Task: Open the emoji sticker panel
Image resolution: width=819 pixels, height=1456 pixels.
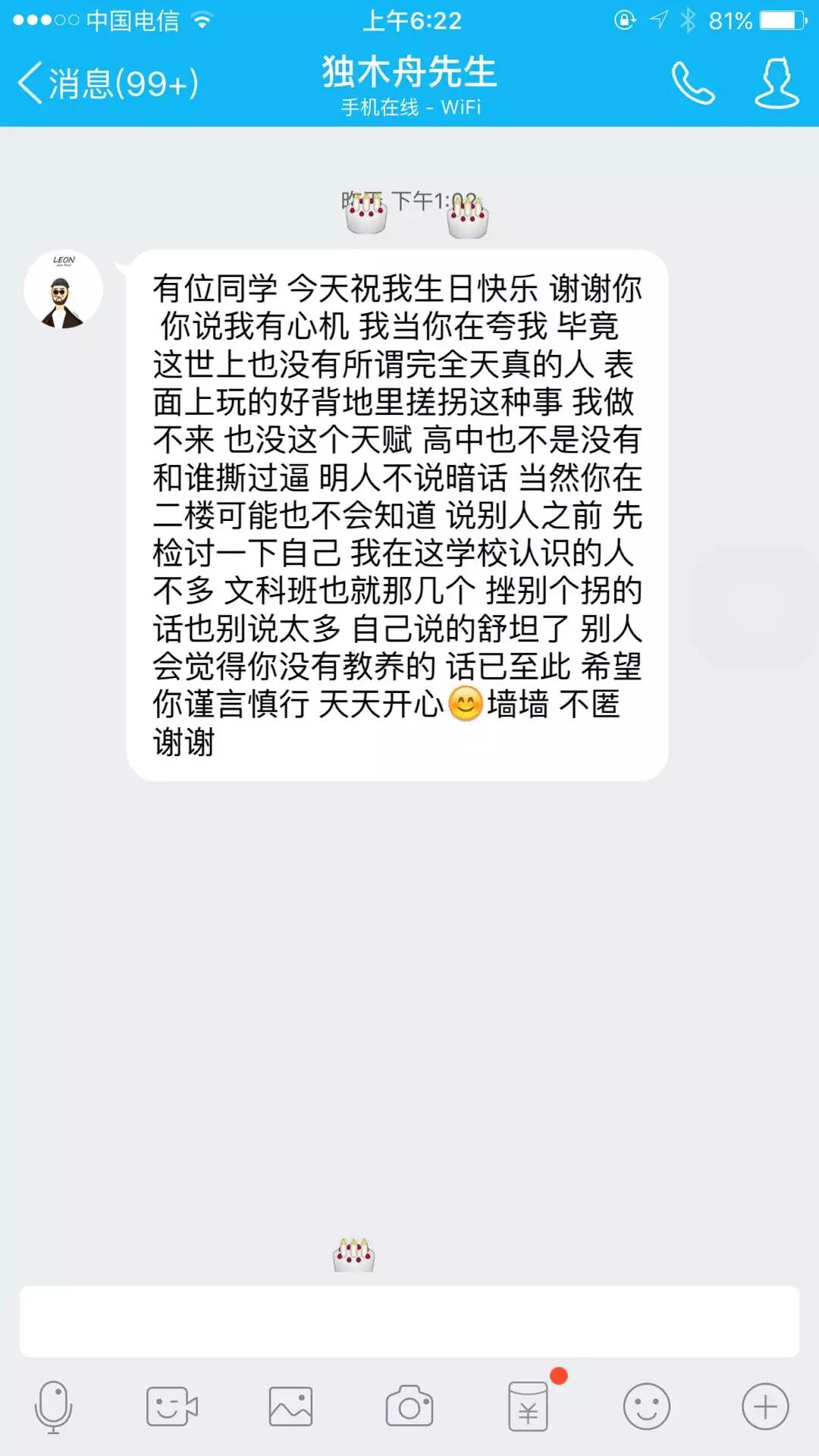Action: coord(646,1407)
